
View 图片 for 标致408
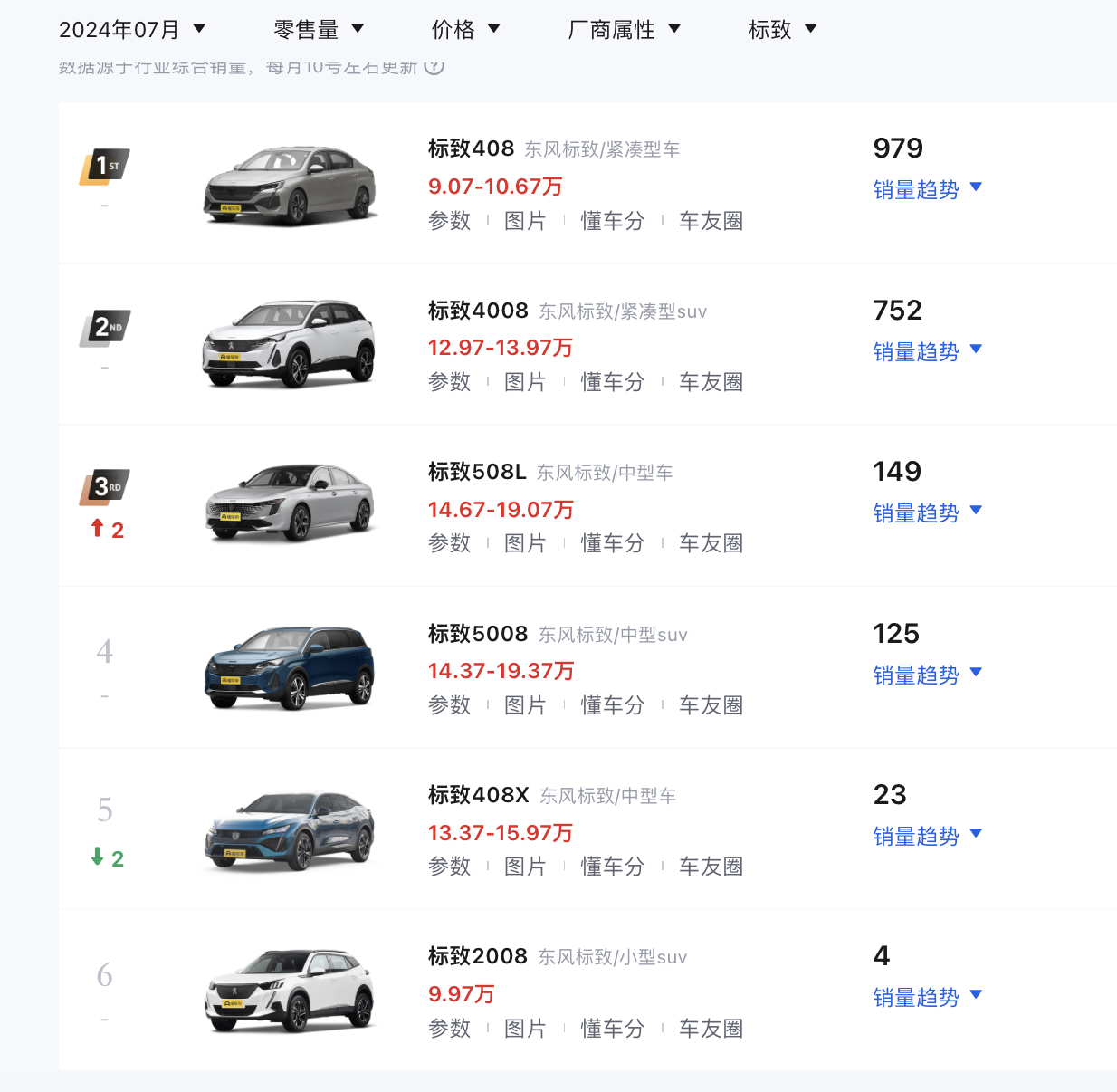tap(525, 221)
